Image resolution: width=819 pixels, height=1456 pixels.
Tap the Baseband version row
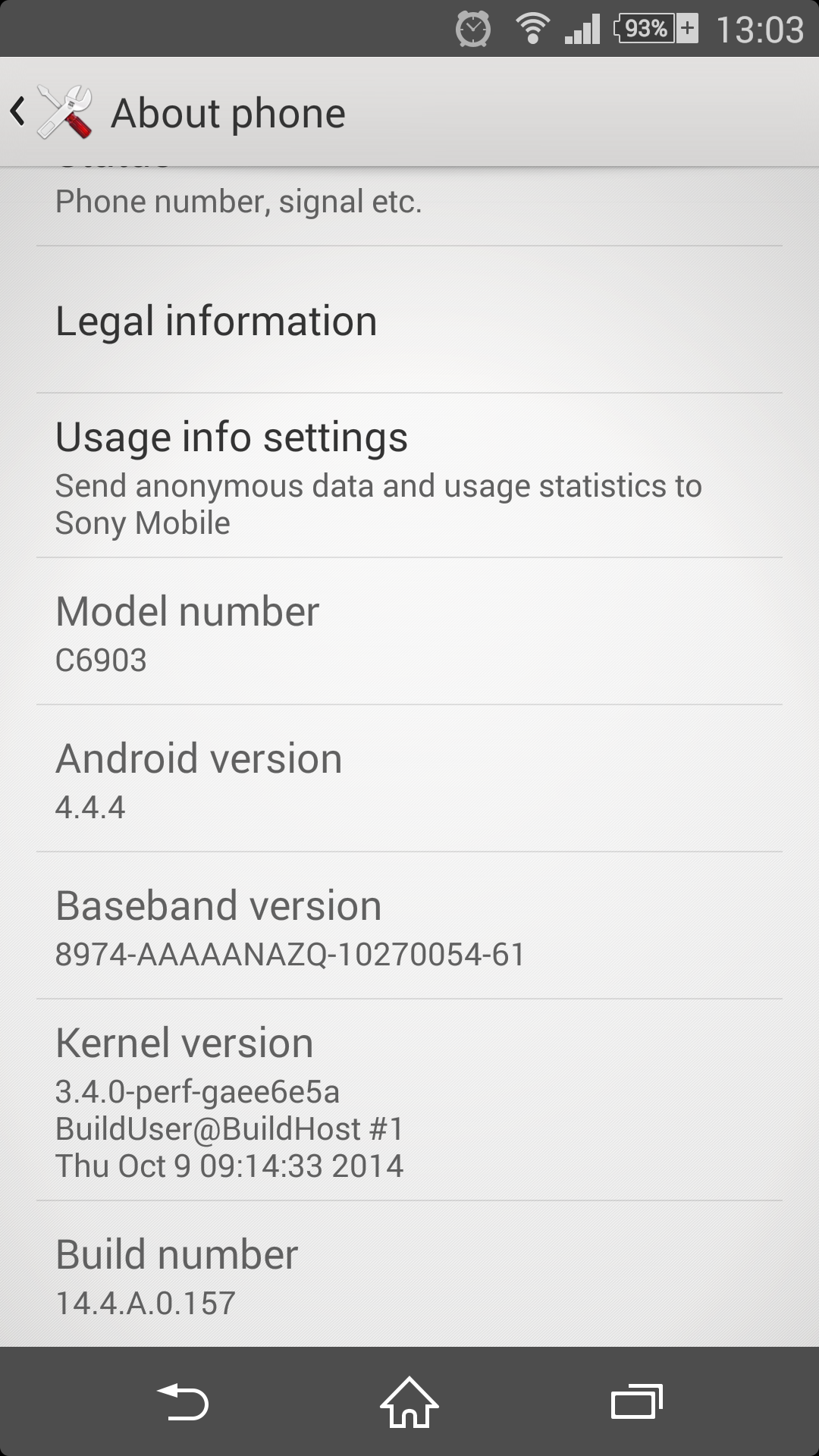tap(409, 927)
